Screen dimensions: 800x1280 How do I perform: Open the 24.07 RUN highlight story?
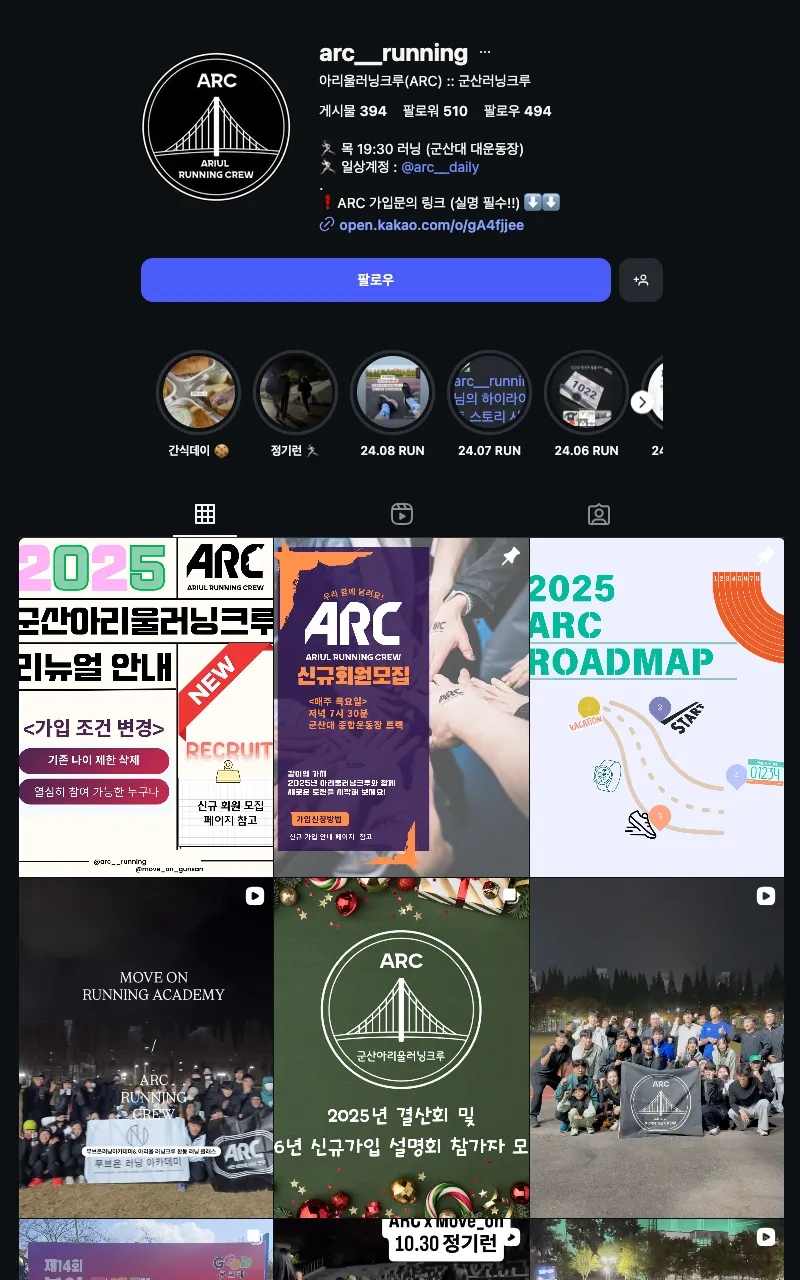click(489, 392)
